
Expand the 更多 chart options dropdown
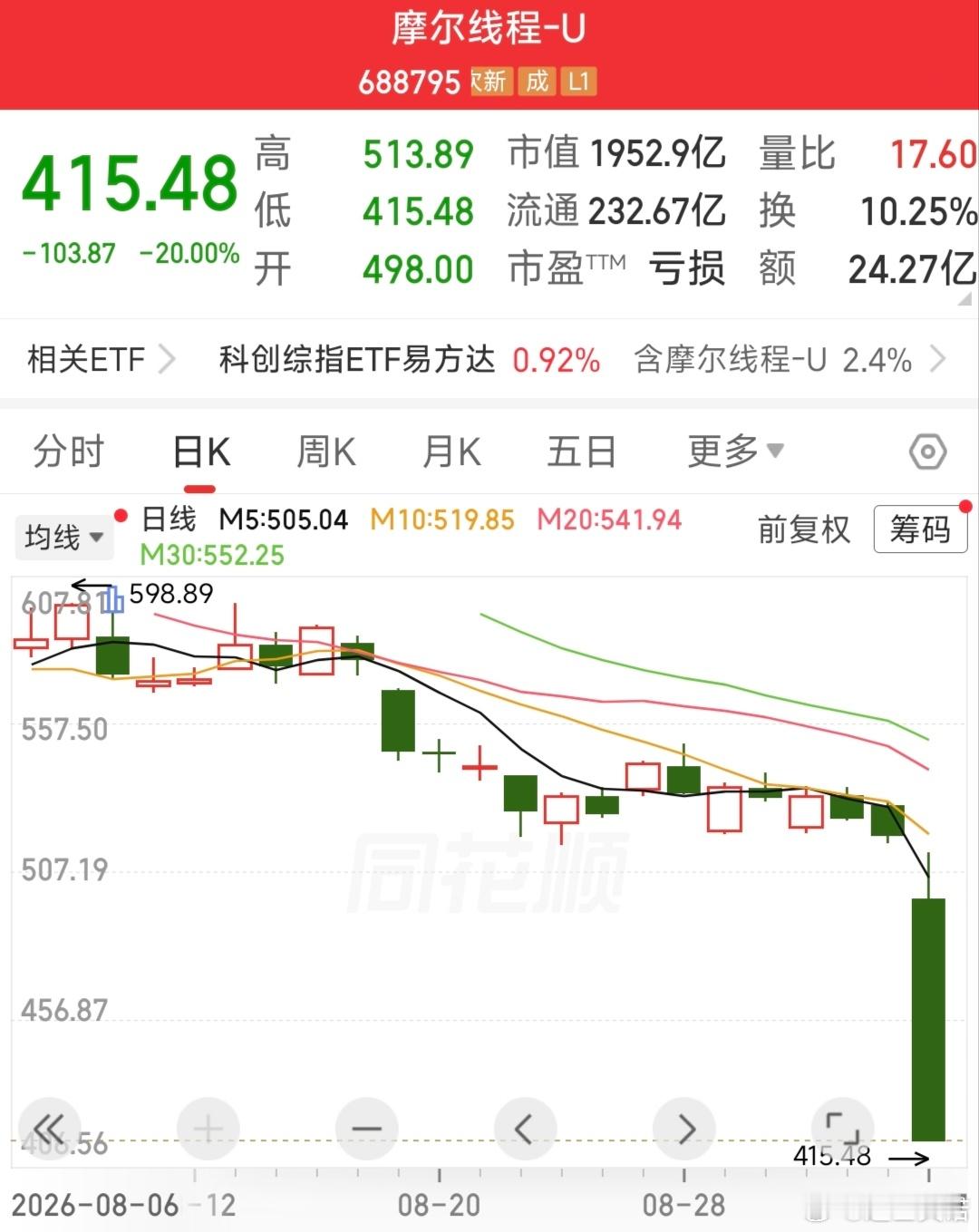click(x=735, y=451)
